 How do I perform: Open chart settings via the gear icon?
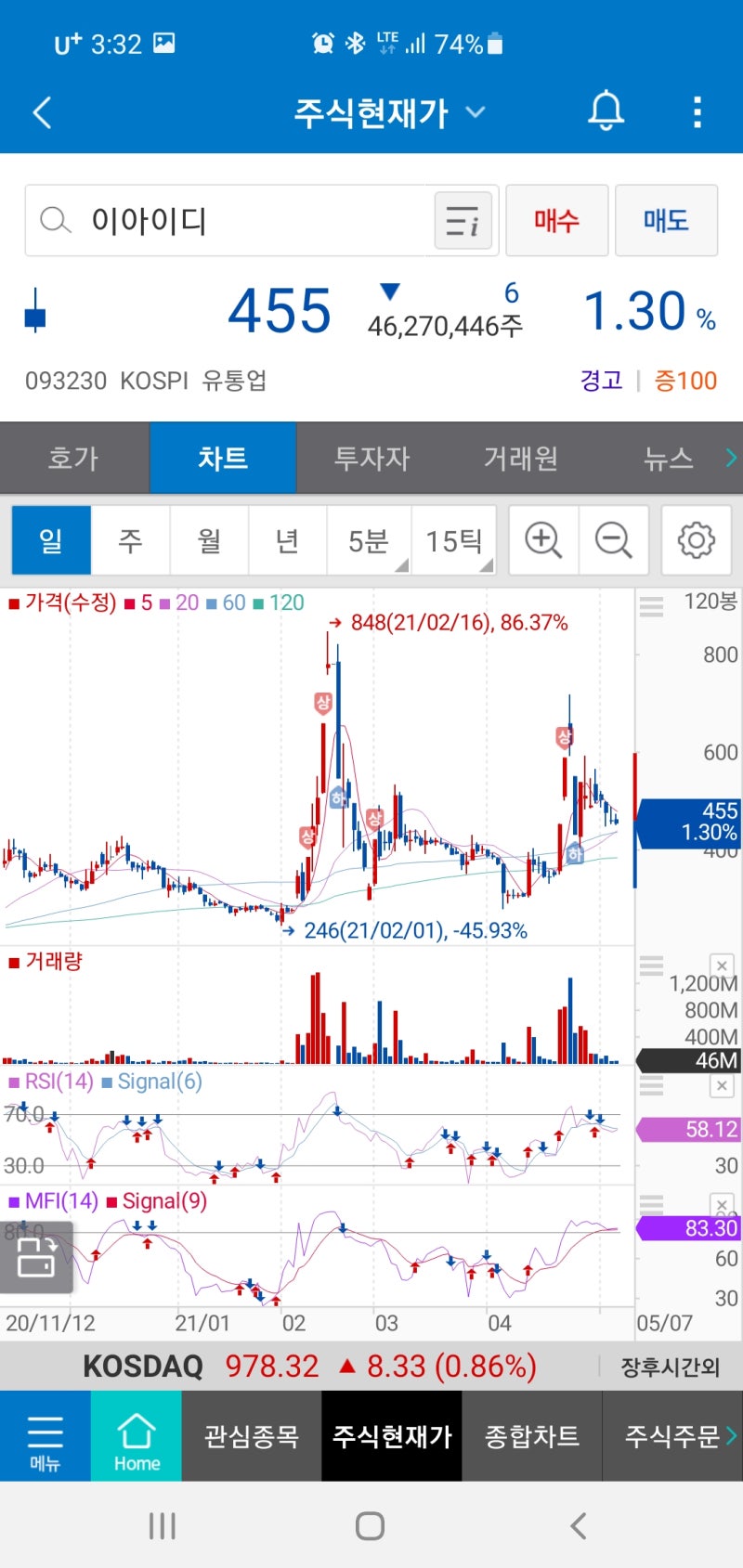[695, 539]
